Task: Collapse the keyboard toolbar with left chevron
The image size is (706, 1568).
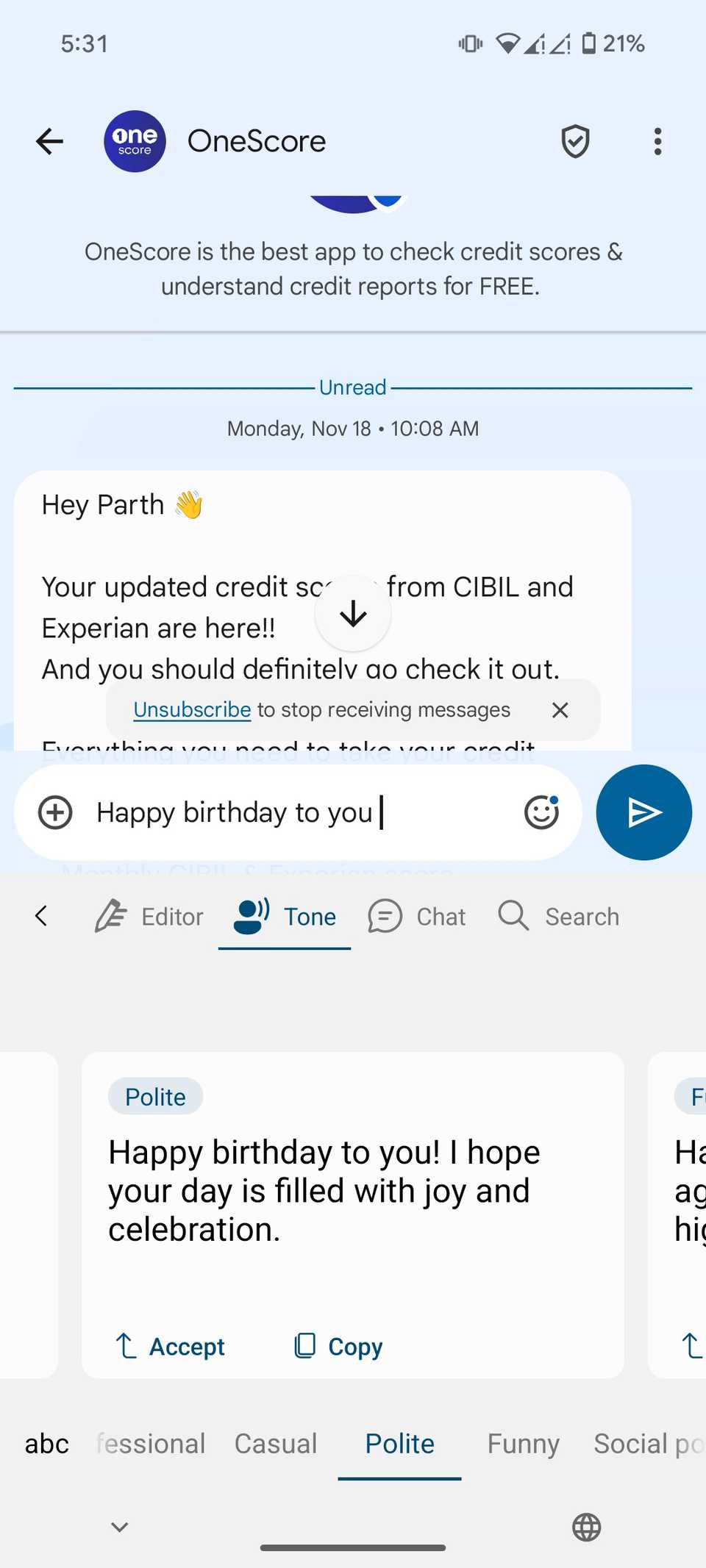Action: [x=41, y=917]
